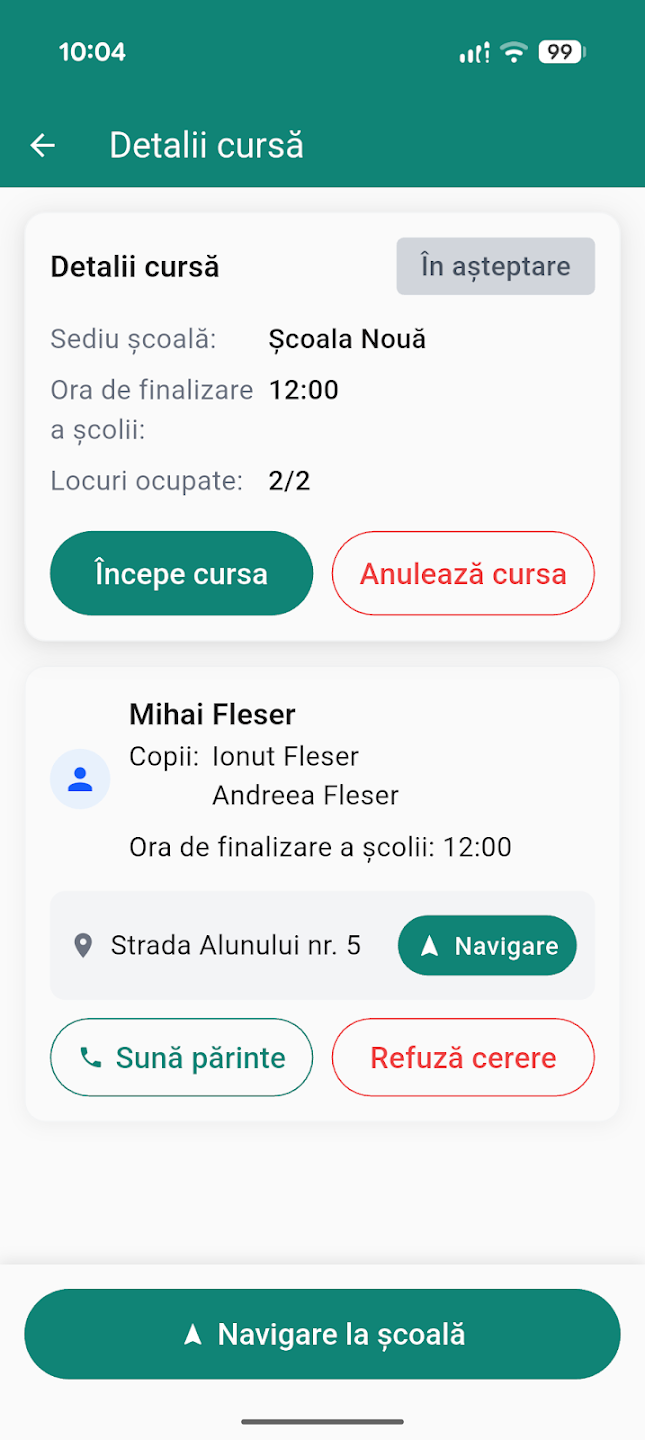
Task: Call the parent with Sună părinte
Action: click(x=181, y=1058)
